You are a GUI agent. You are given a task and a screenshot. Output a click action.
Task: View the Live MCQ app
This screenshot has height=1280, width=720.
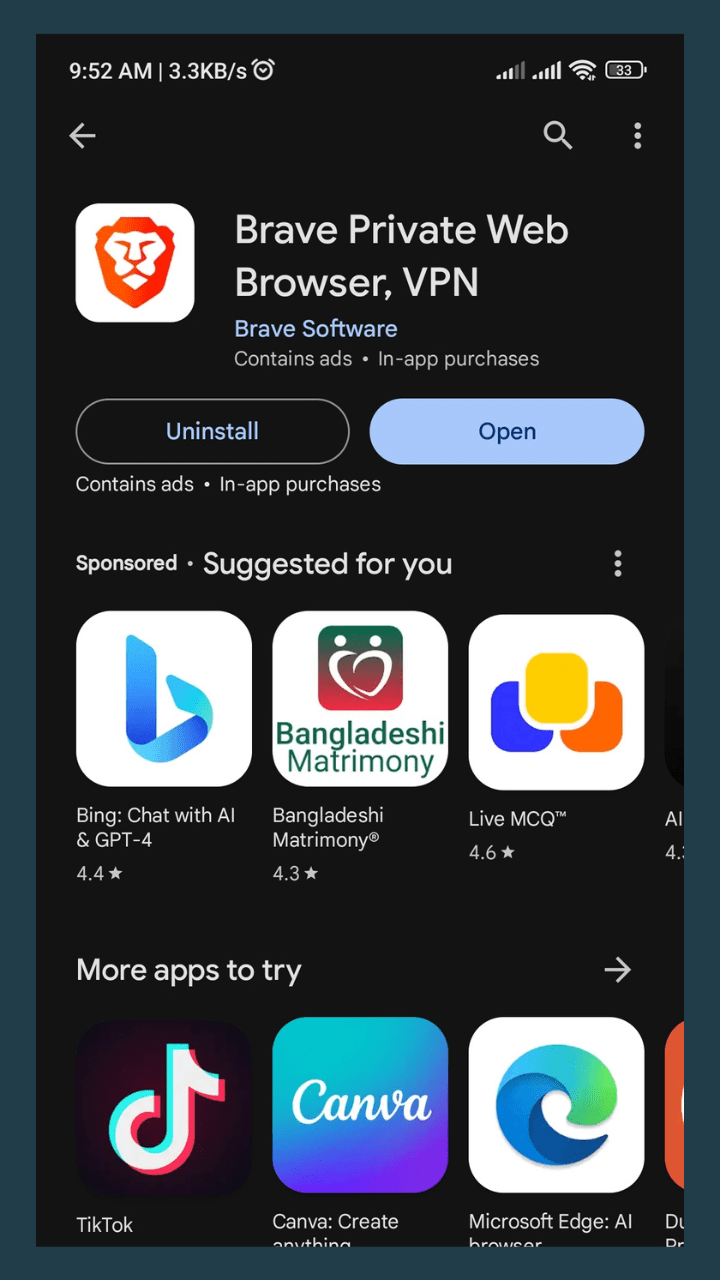(556, 702)
